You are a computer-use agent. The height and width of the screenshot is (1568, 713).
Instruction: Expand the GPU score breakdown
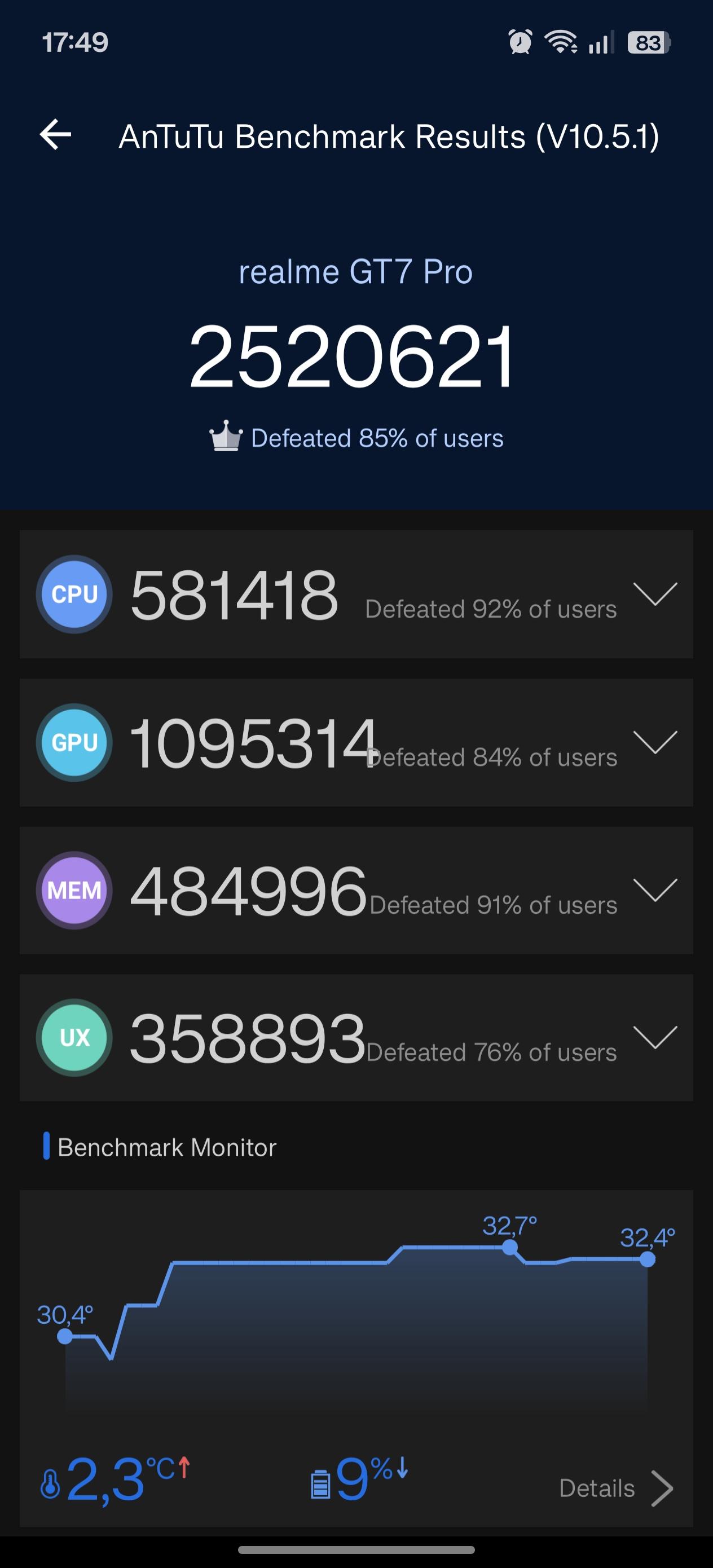654,742
